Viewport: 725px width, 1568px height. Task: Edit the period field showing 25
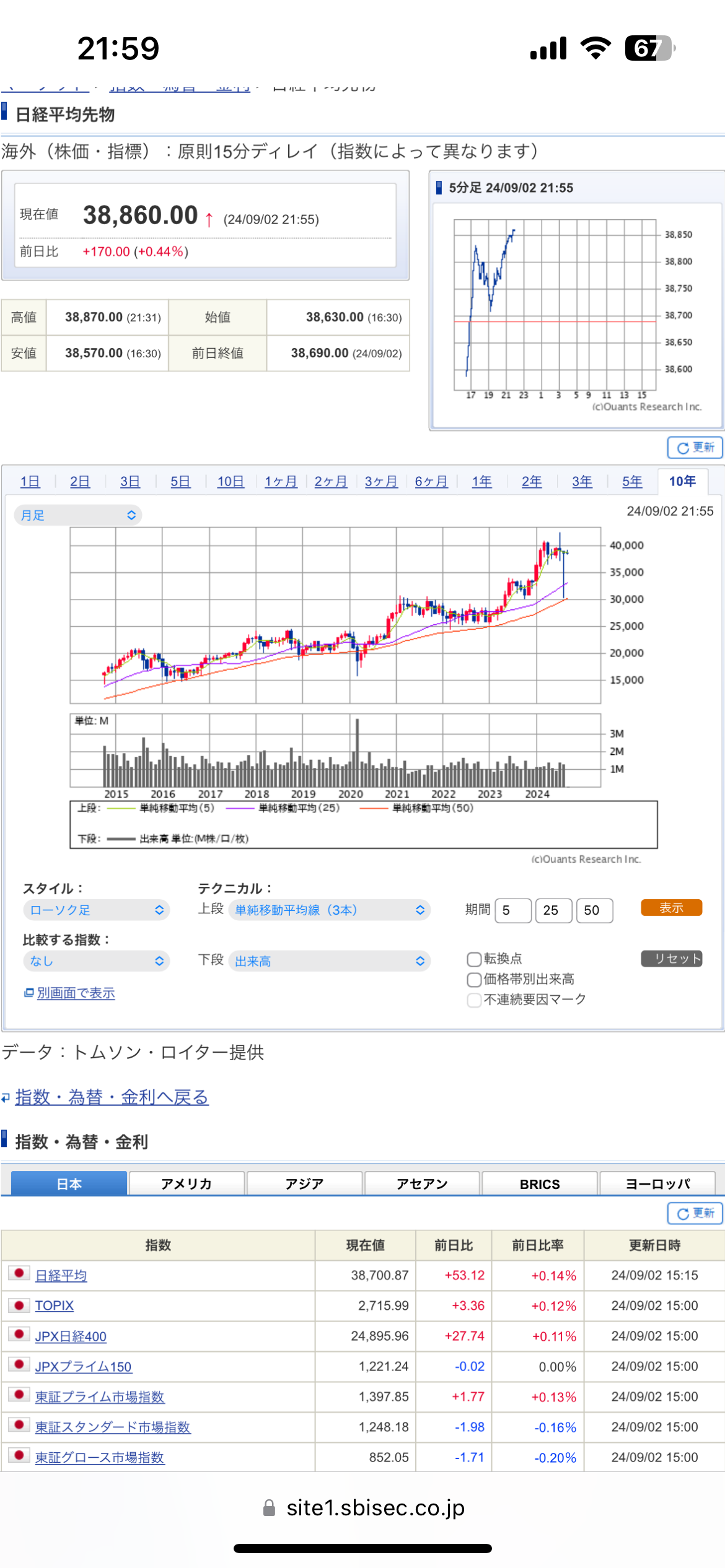[553, 910]
